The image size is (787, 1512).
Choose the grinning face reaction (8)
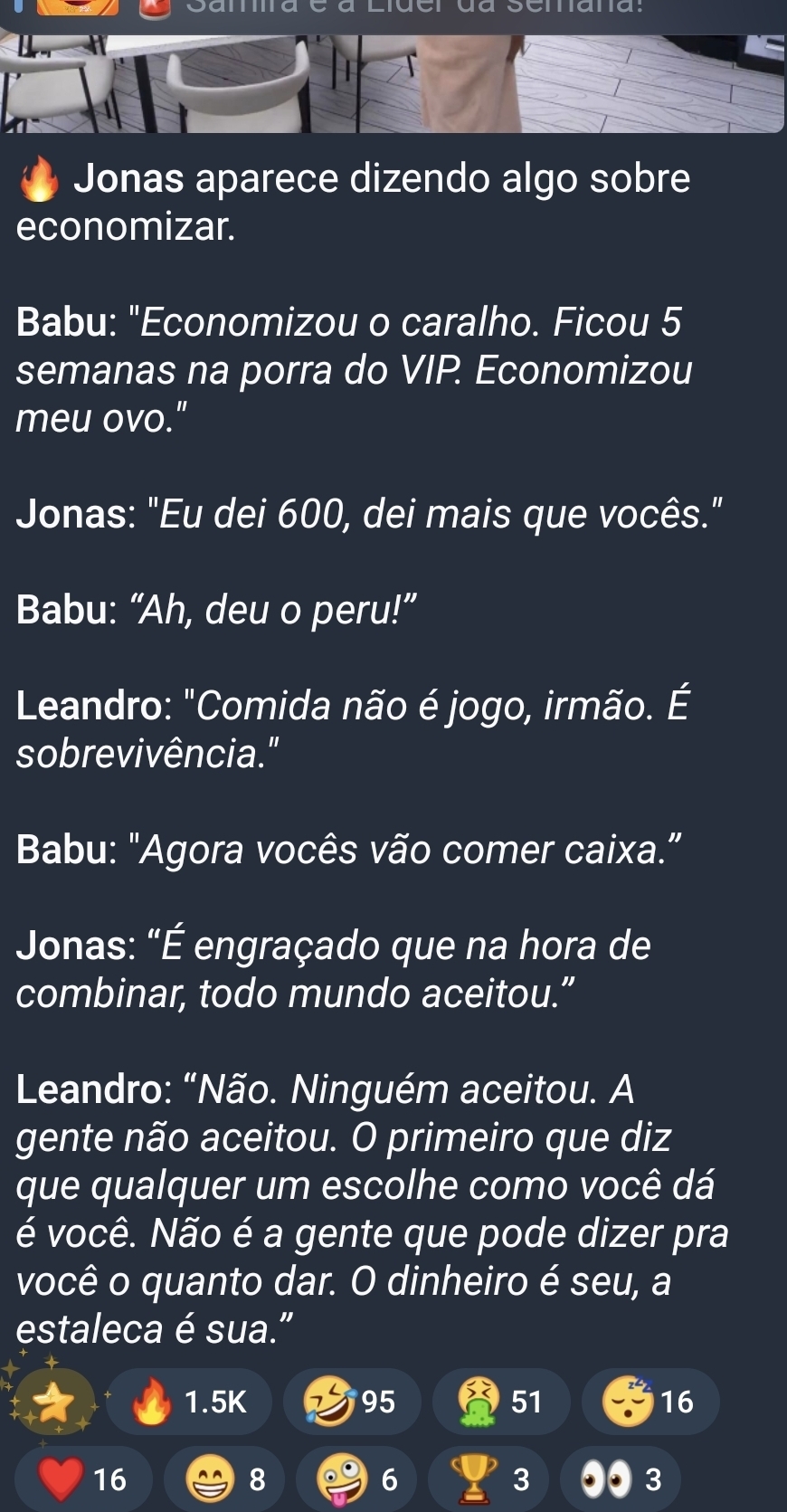tap(226, 1479)
